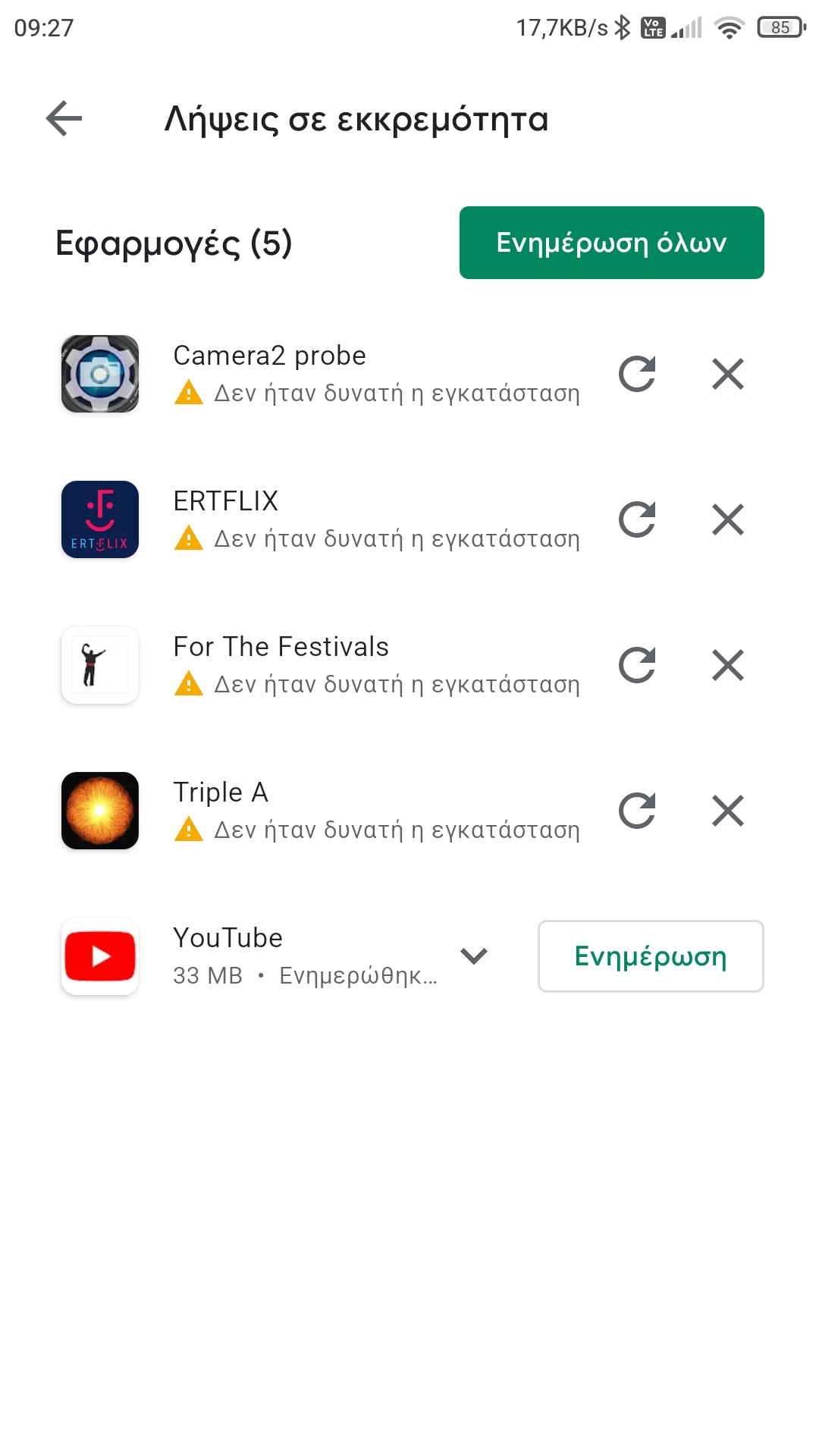Image resolution: width=819 pixels, height=1456 pixels.
Task: Remove ERTFLIX from pending downloads
Action: pyautogui.click(x=728, y=519)
